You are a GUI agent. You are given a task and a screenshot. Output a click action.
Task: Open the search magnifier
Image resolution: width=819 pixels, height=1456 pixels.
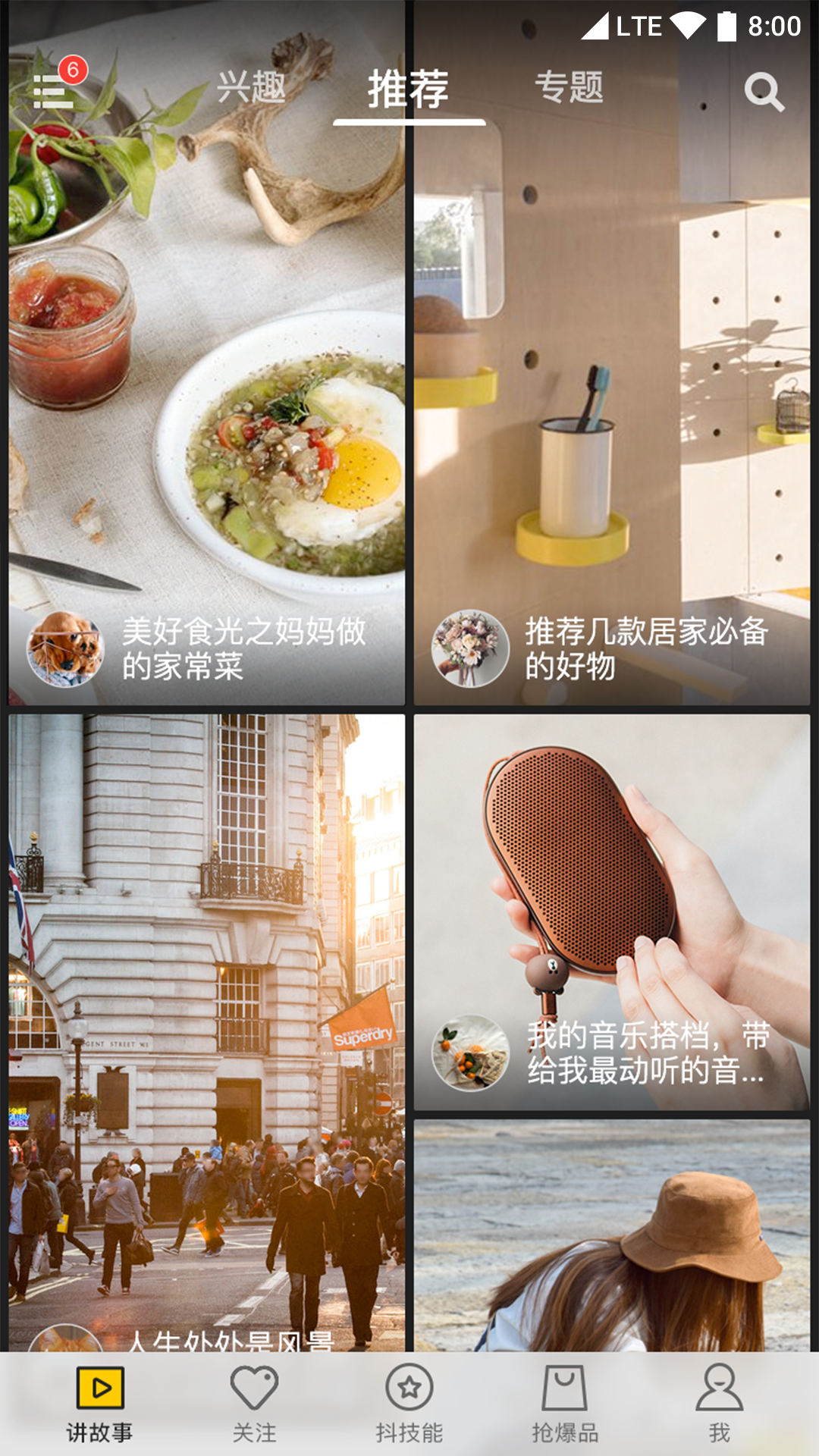[x=764, y=92]
